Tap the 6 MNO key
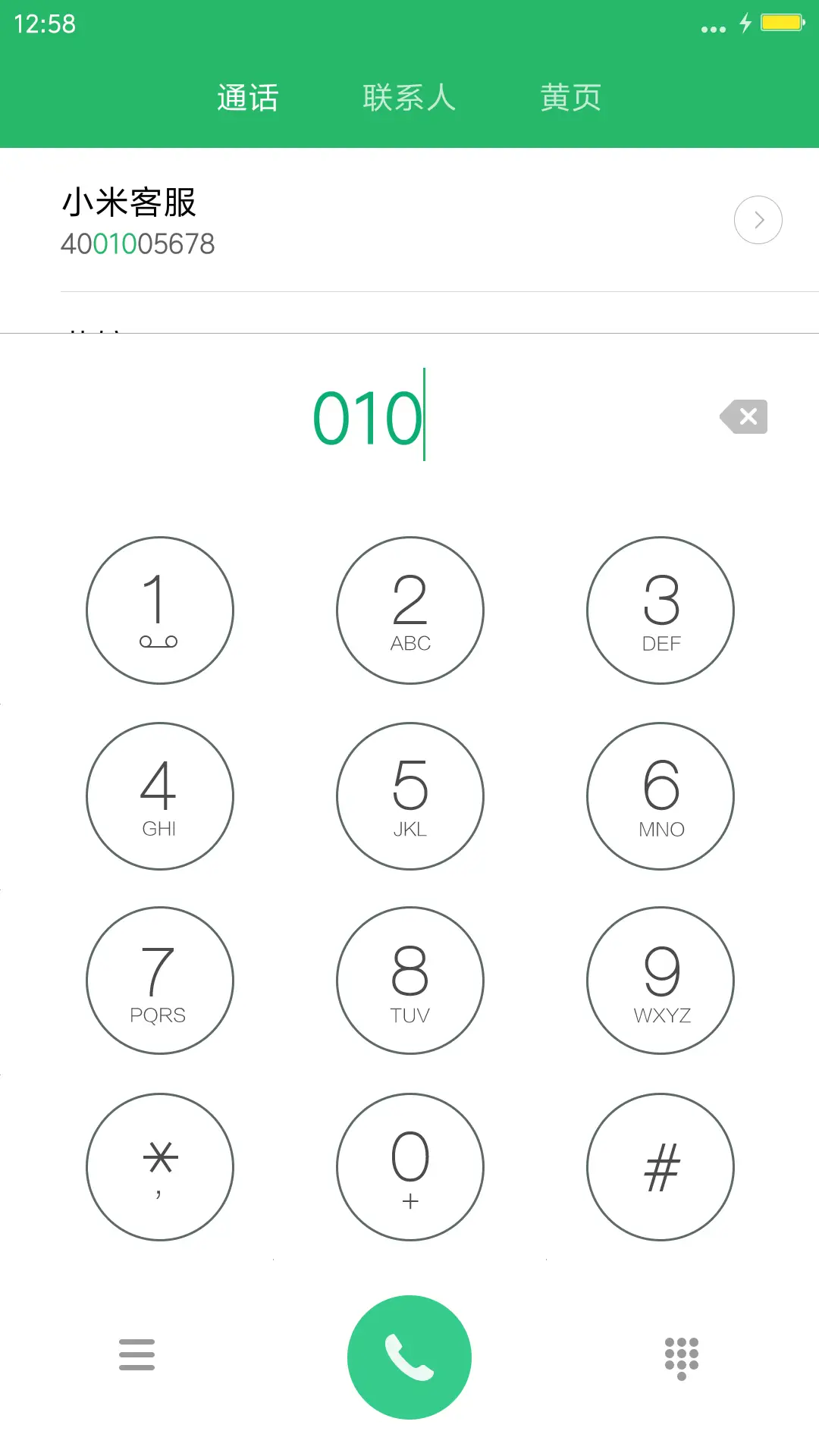 tap(661, 796)
